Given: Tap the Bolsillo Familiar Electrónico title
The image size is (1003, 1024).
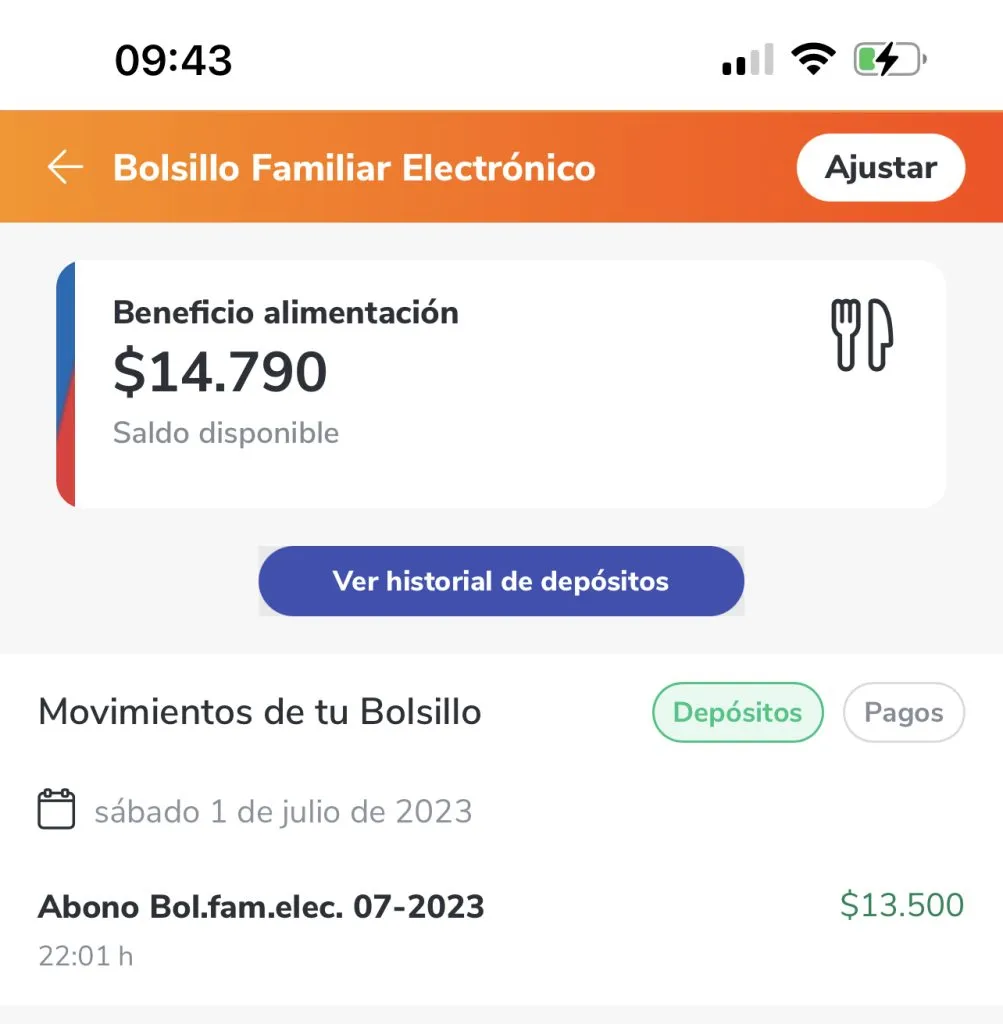Looking at the screenshot, I should pyautogui.click(x=356, y=167).
